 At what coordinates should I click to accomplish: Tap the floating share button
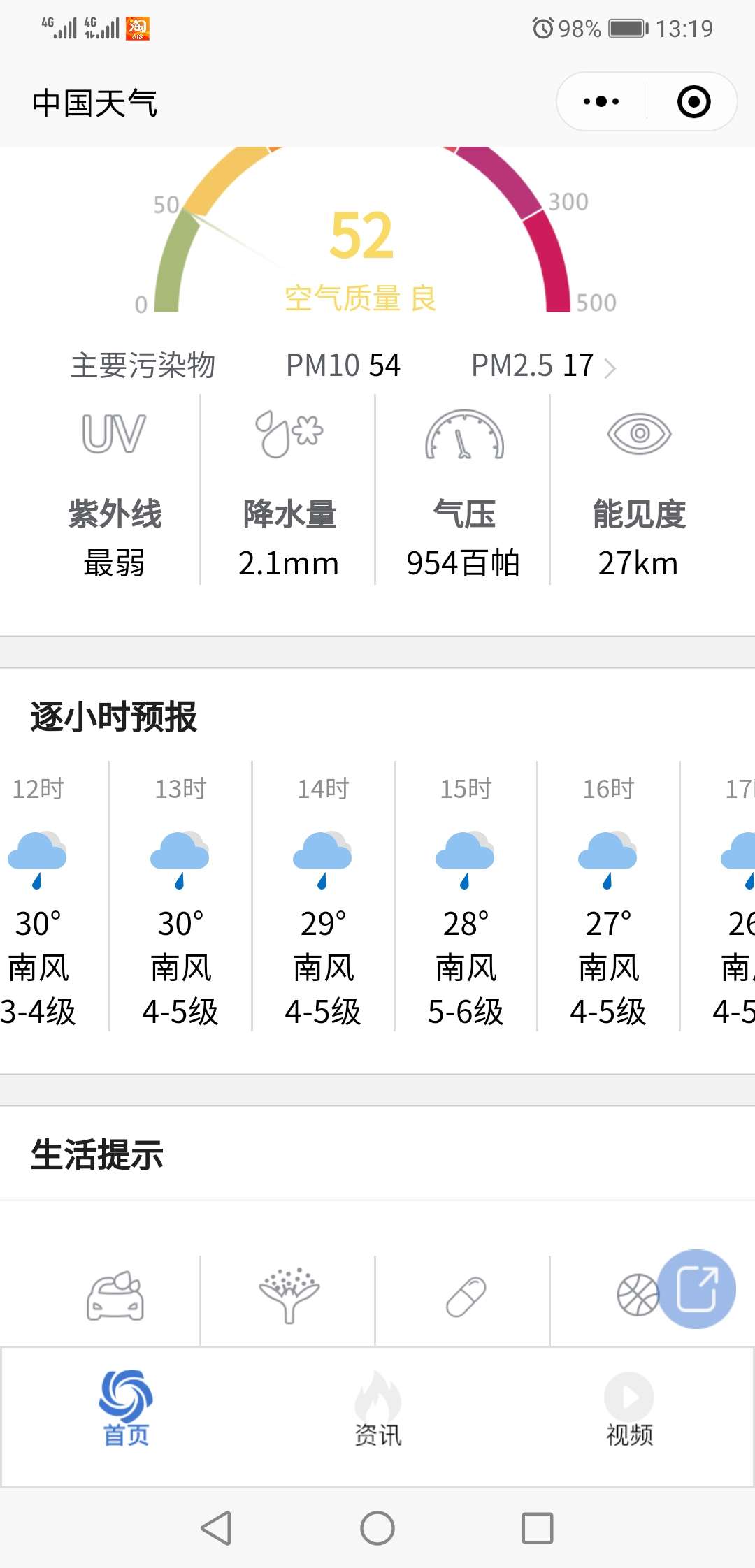coord(696,1288)
